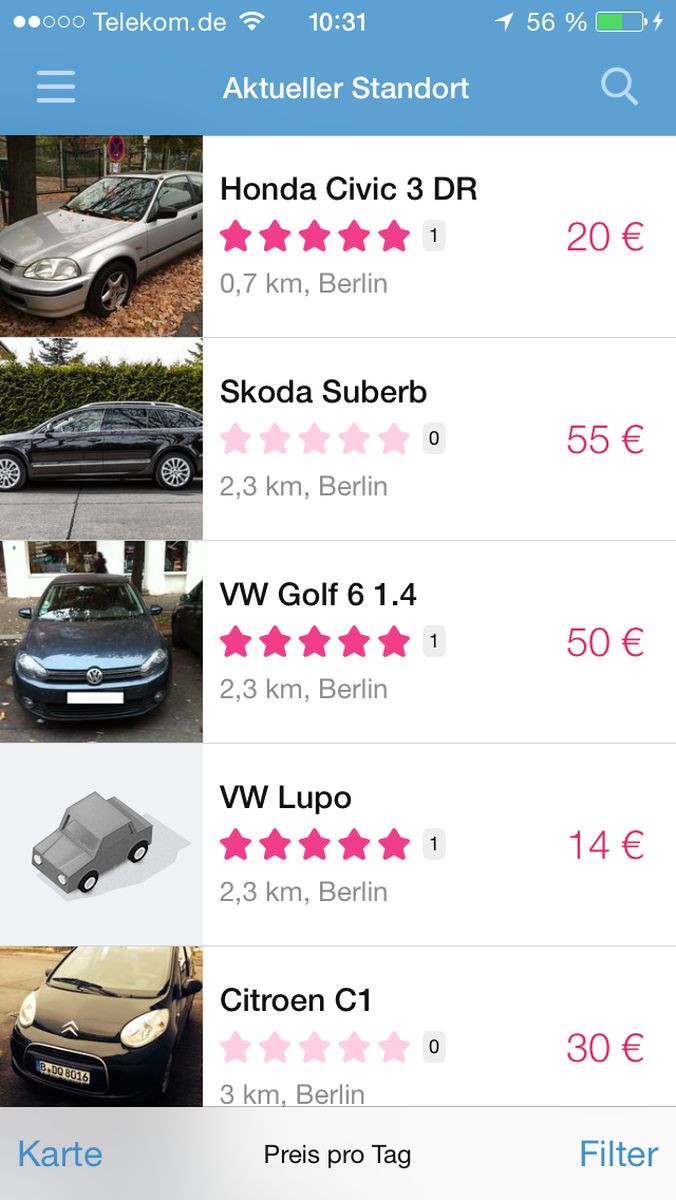The width and height of the screenshot is (676, 1200).
Task: Switch to the Karte map view
Action: [x=60, y=1154]
